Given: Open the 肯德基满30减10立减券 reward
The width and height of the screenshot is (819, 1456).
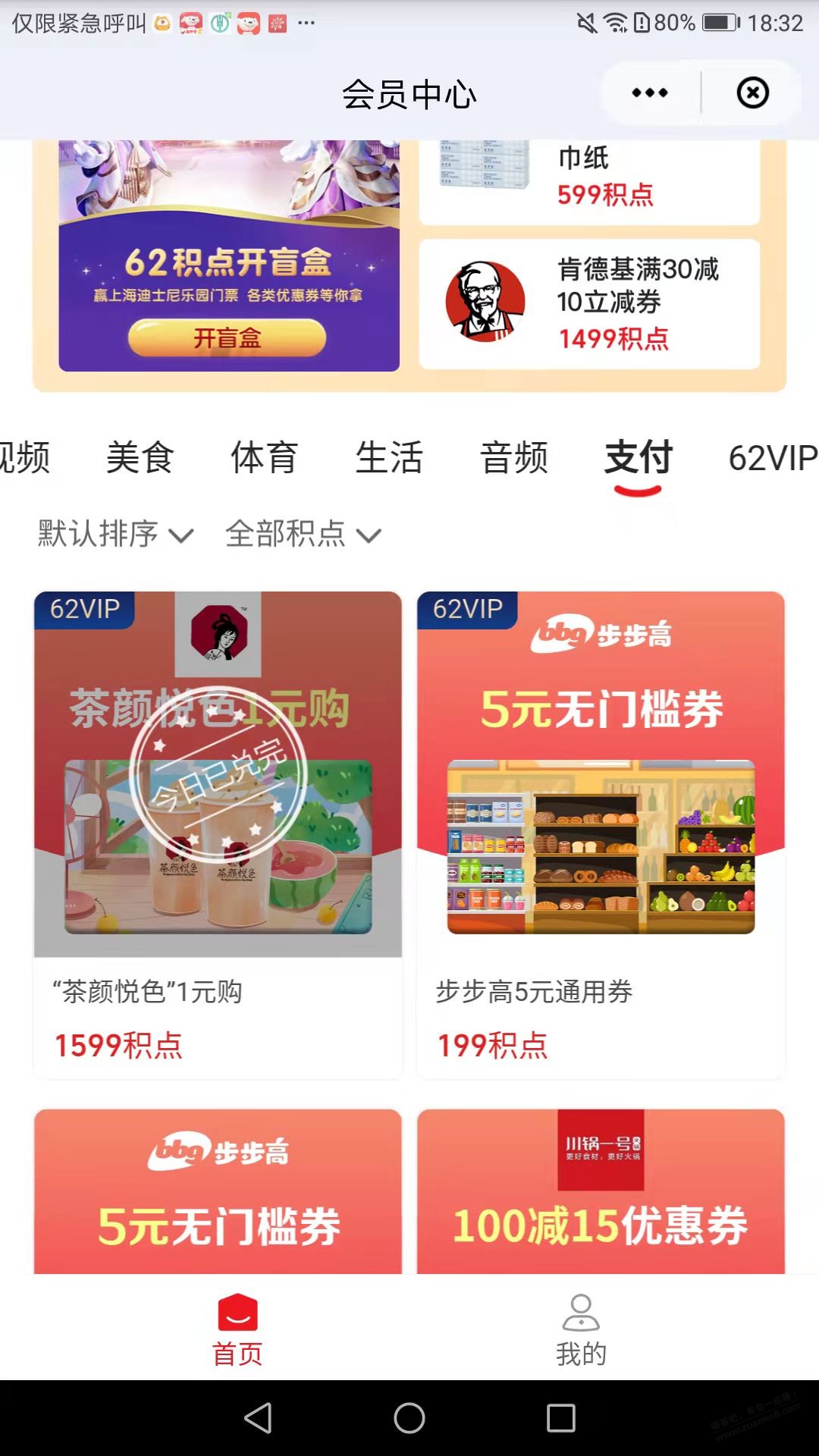Looking at the screenshot, I should 589,304.
